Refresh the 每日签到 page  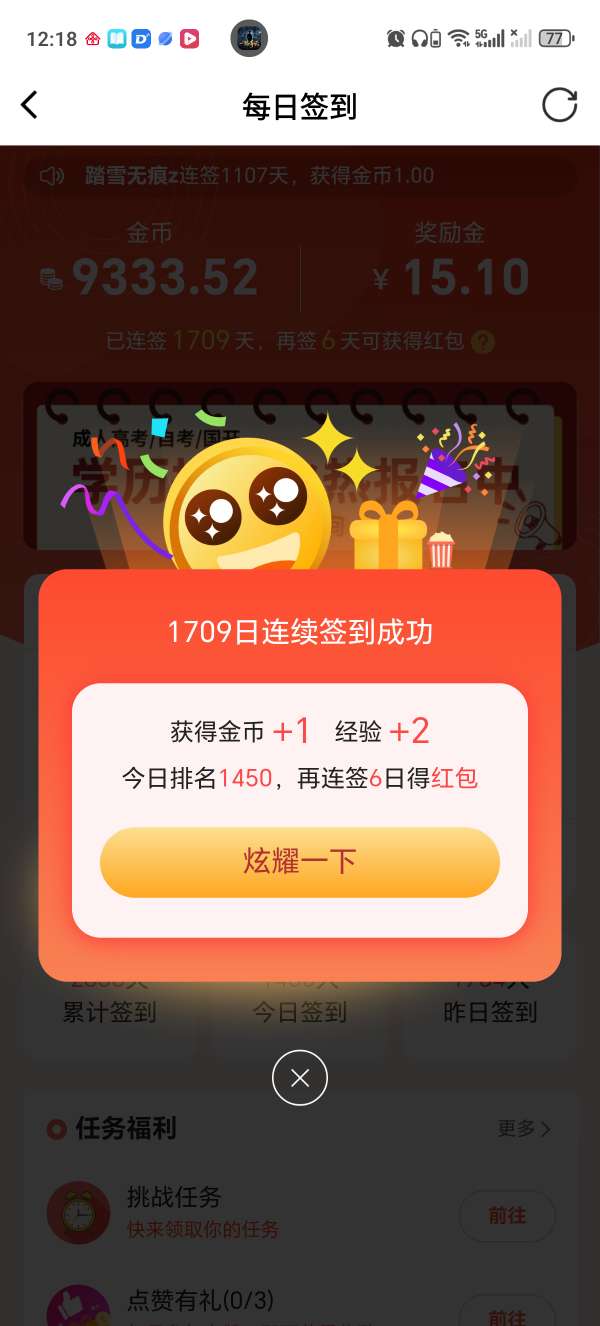pos(559,105)
